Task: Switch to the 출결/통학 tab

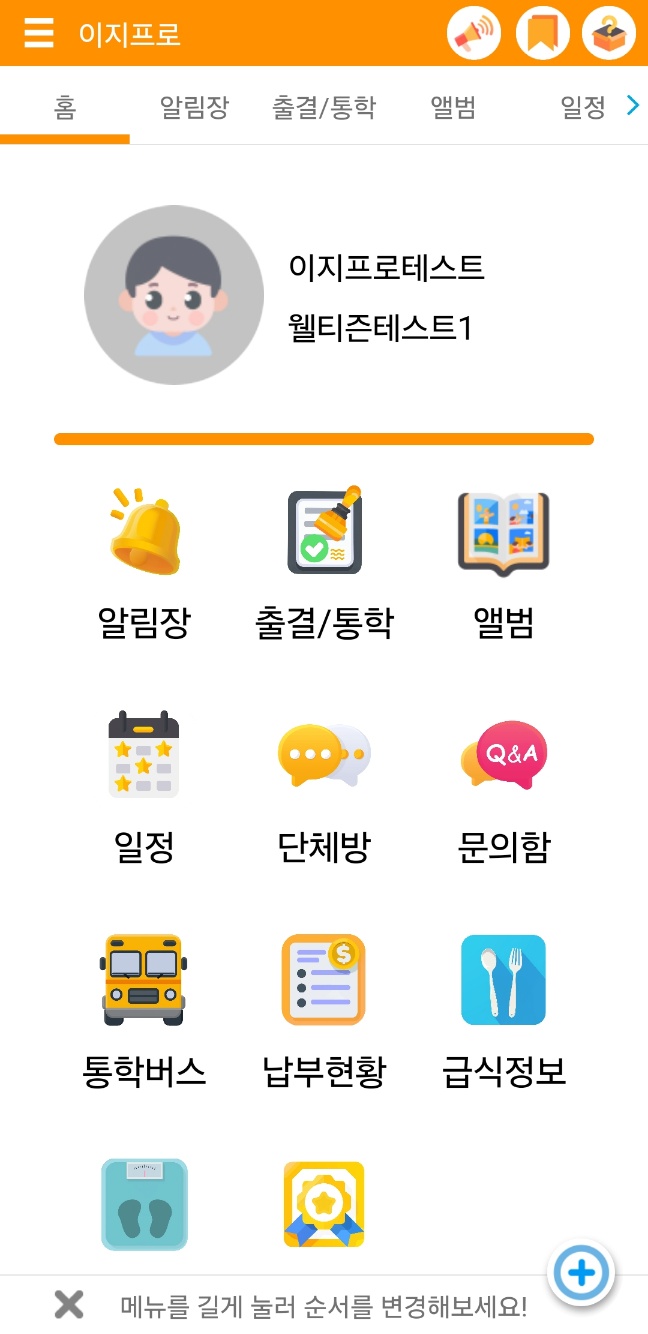Action: [324, 107]
